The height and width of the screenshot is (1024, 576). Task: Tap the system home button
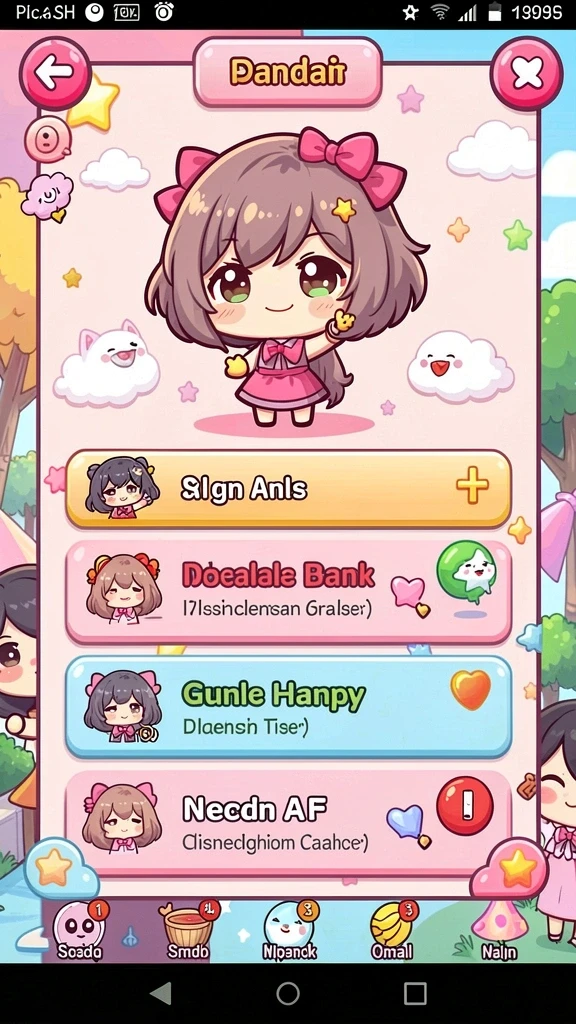pyautogui.click(x=288, y=993)
